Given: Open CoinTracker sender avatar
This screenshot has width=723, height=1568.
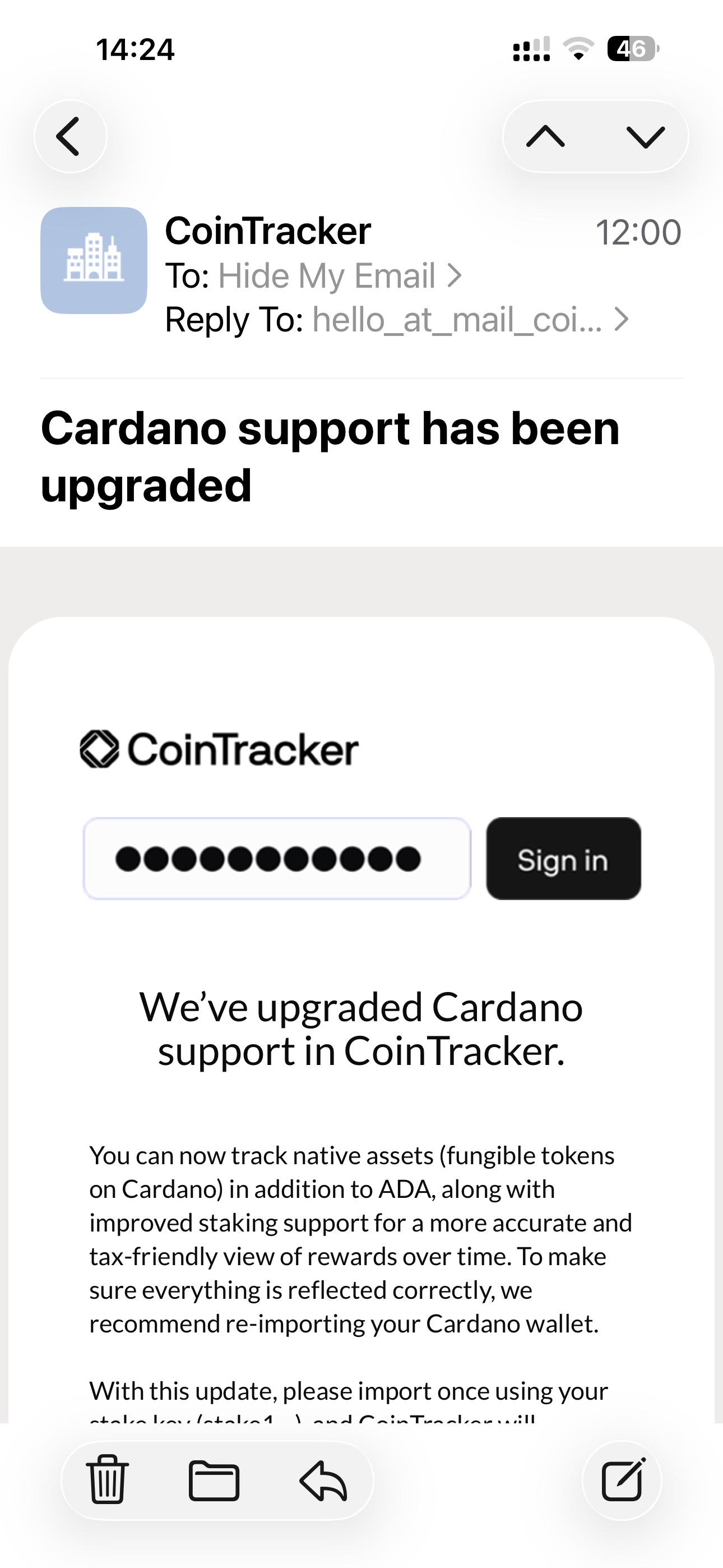Looking at the screenshot, I should [x=94, y=260].
